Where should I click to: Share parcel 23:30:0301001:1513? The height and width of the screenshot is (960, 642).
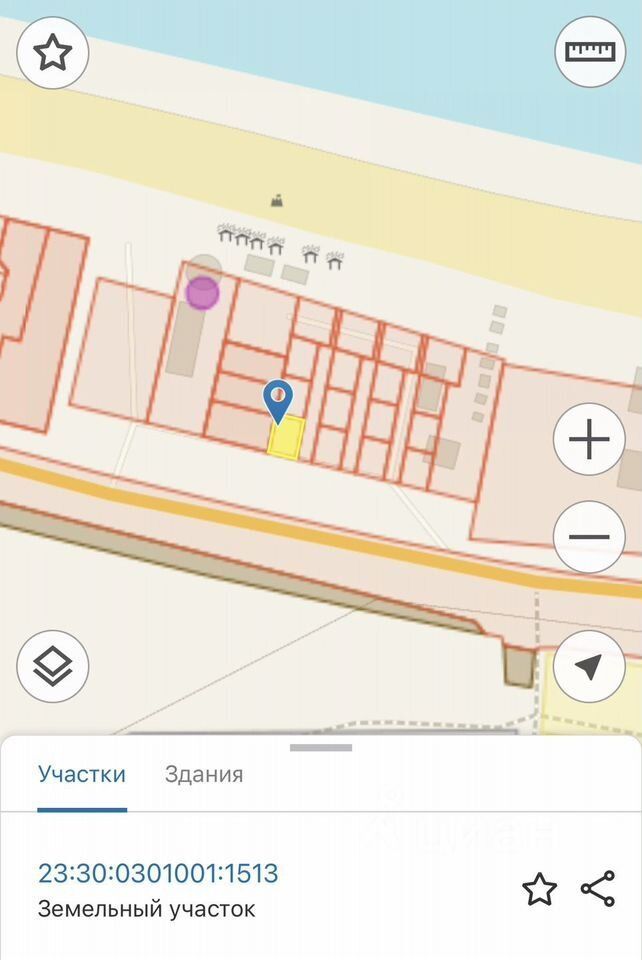(x=598, y=888)
